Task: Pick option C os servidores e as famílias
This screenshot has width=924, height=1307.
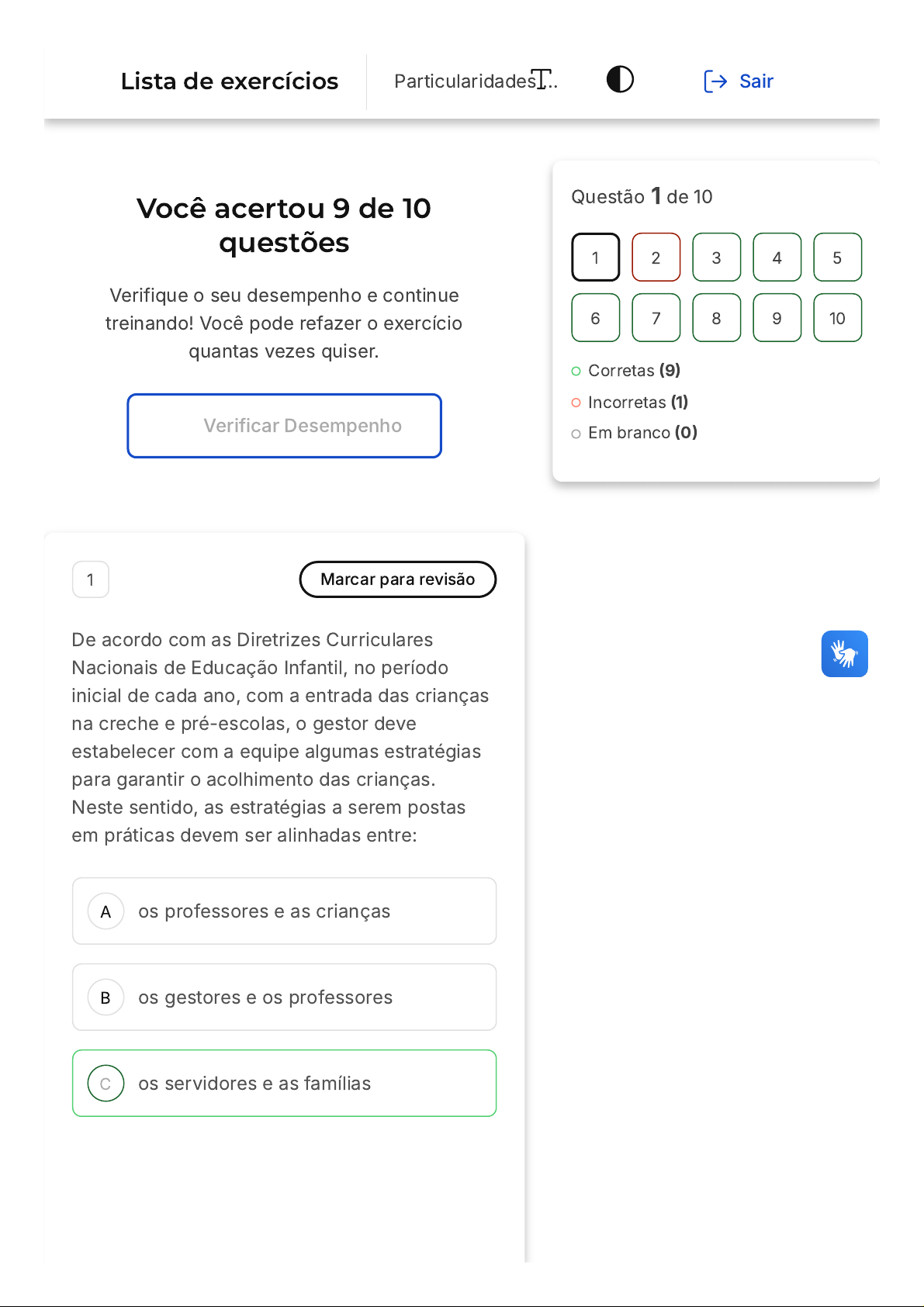Action: pos(284,1084)
